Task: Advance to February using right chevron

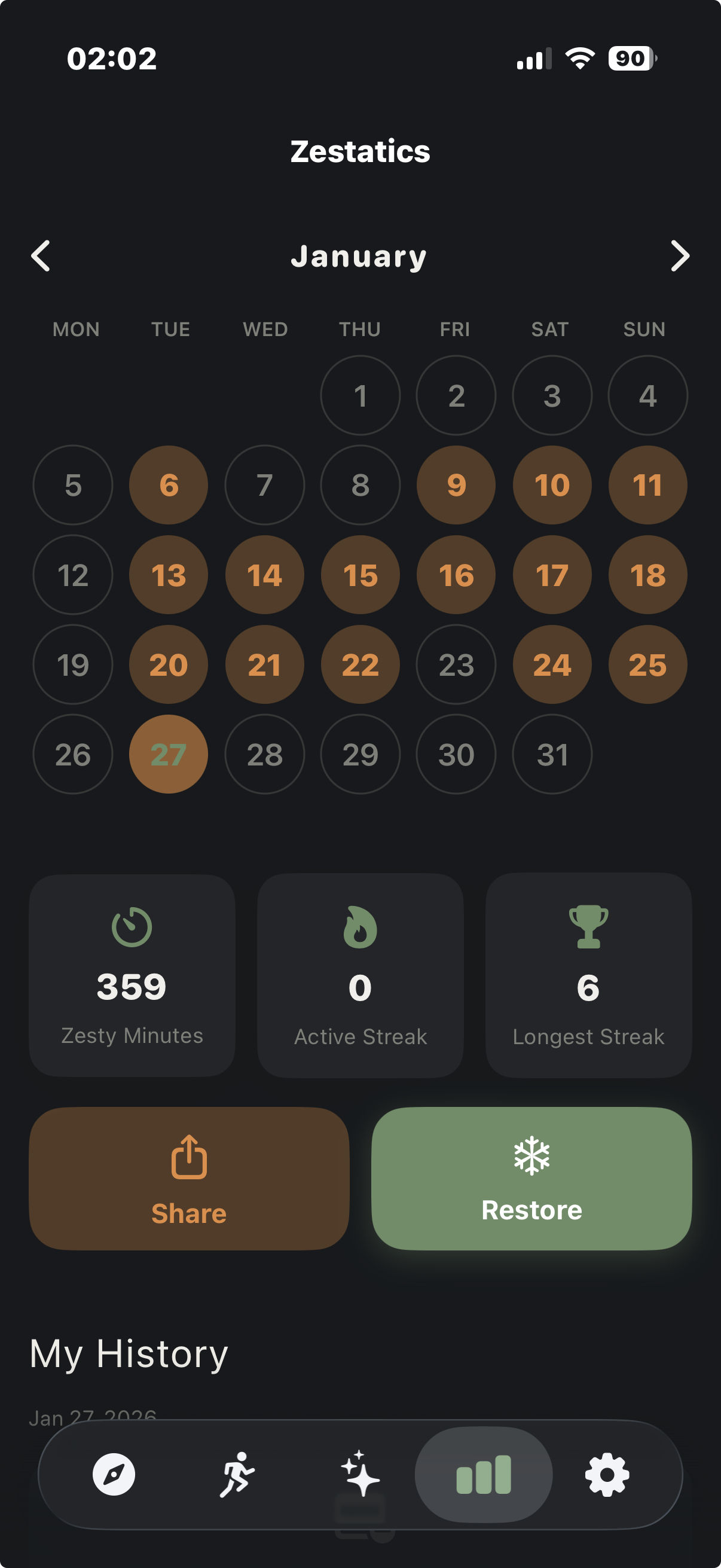Action: point(680,257)
